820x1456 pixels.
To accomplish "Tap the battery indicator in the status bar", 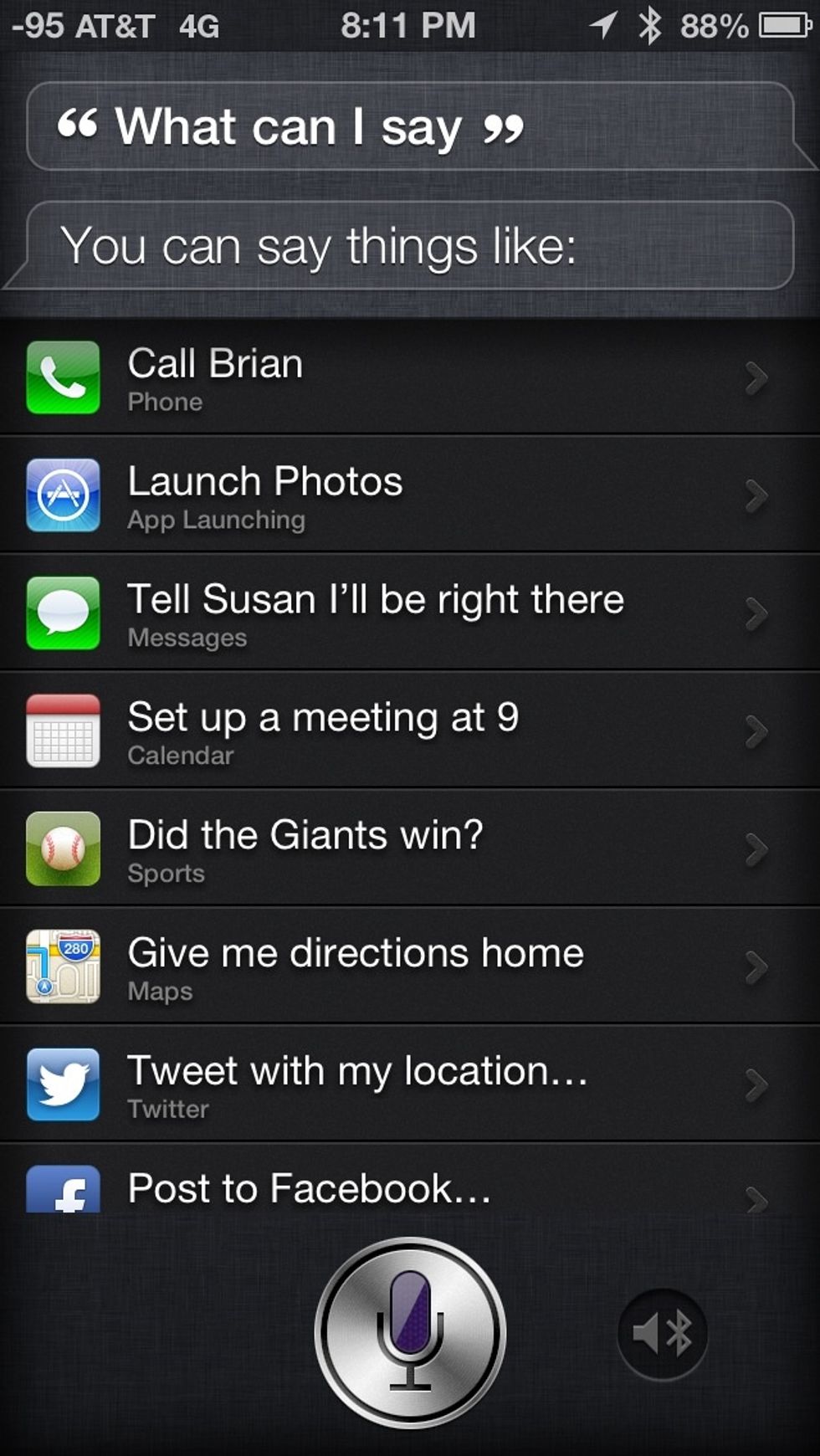I will (x=785, y=26).
